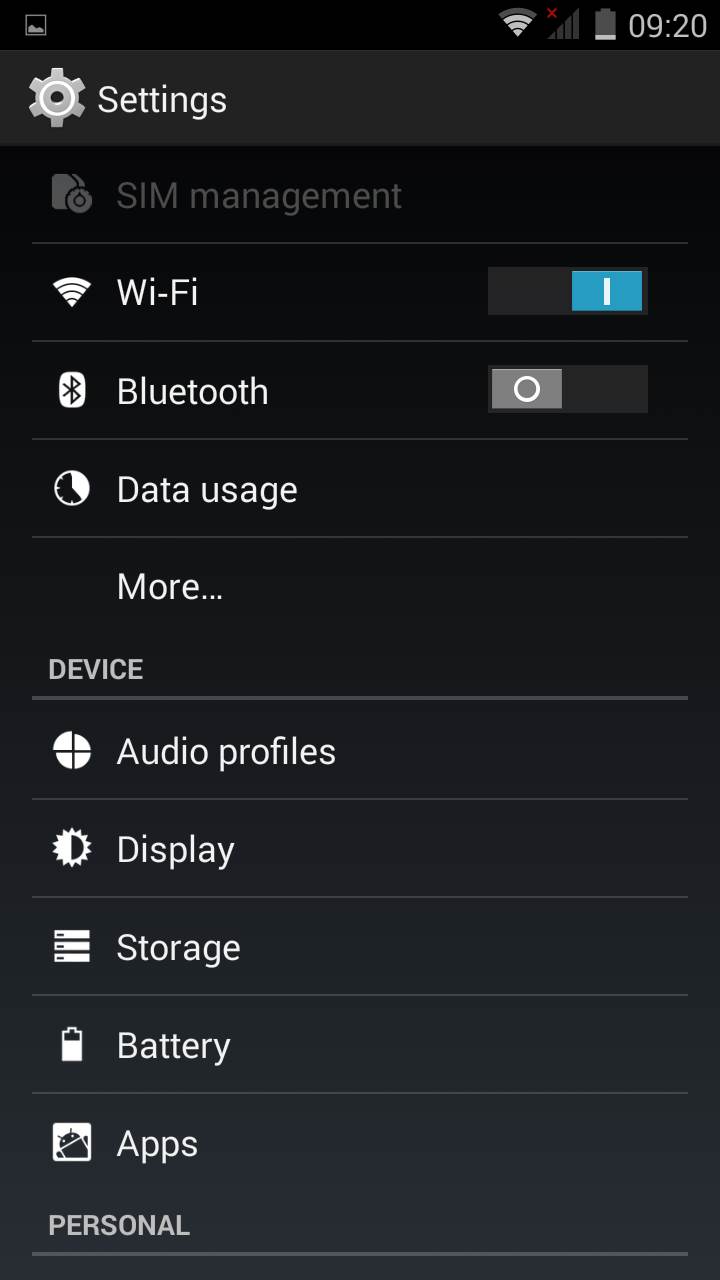Open Audio profiles settings
720x1280 pixels.
pyautogui.click(x=300, y=751)
